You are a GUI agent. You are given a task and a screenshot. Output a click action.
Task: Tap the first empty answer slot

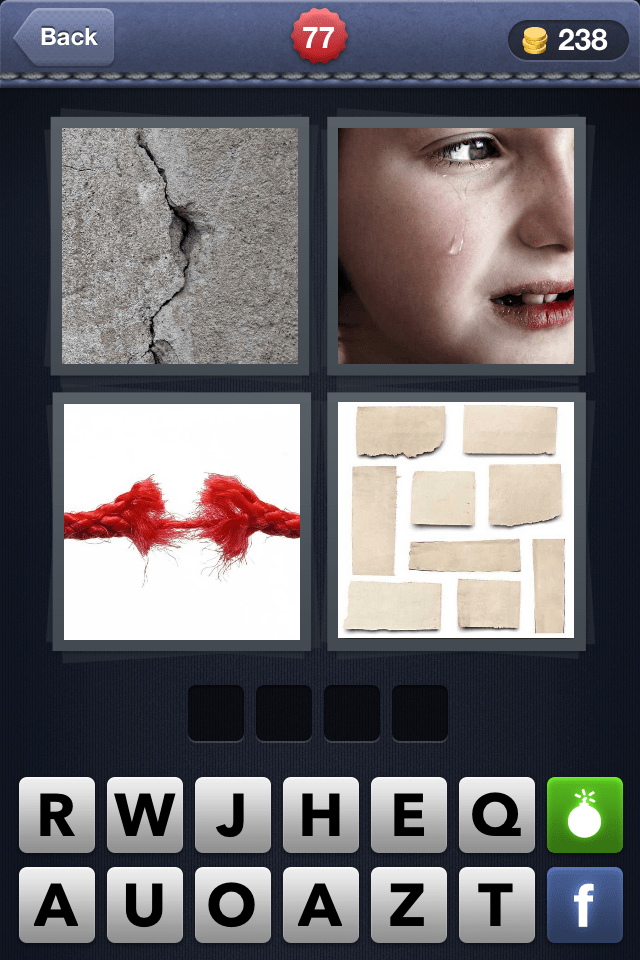pos(216,713)
